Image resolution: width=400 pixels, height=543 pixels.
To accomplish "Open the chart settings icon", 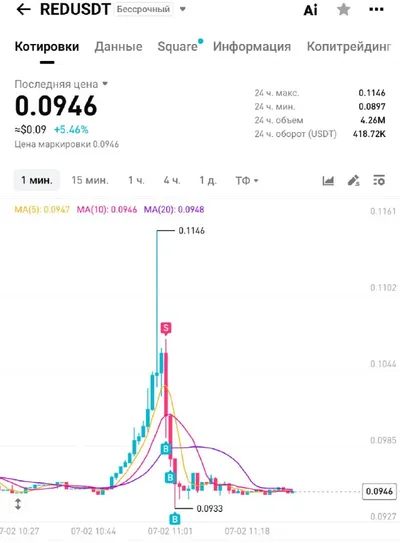I will click(x=379, y=180).
